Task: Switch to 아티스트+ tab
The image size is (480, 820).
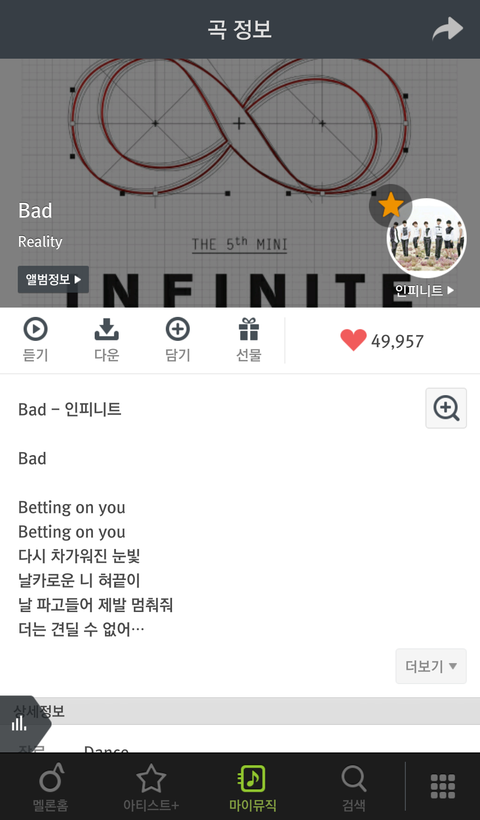Action: 151,787
